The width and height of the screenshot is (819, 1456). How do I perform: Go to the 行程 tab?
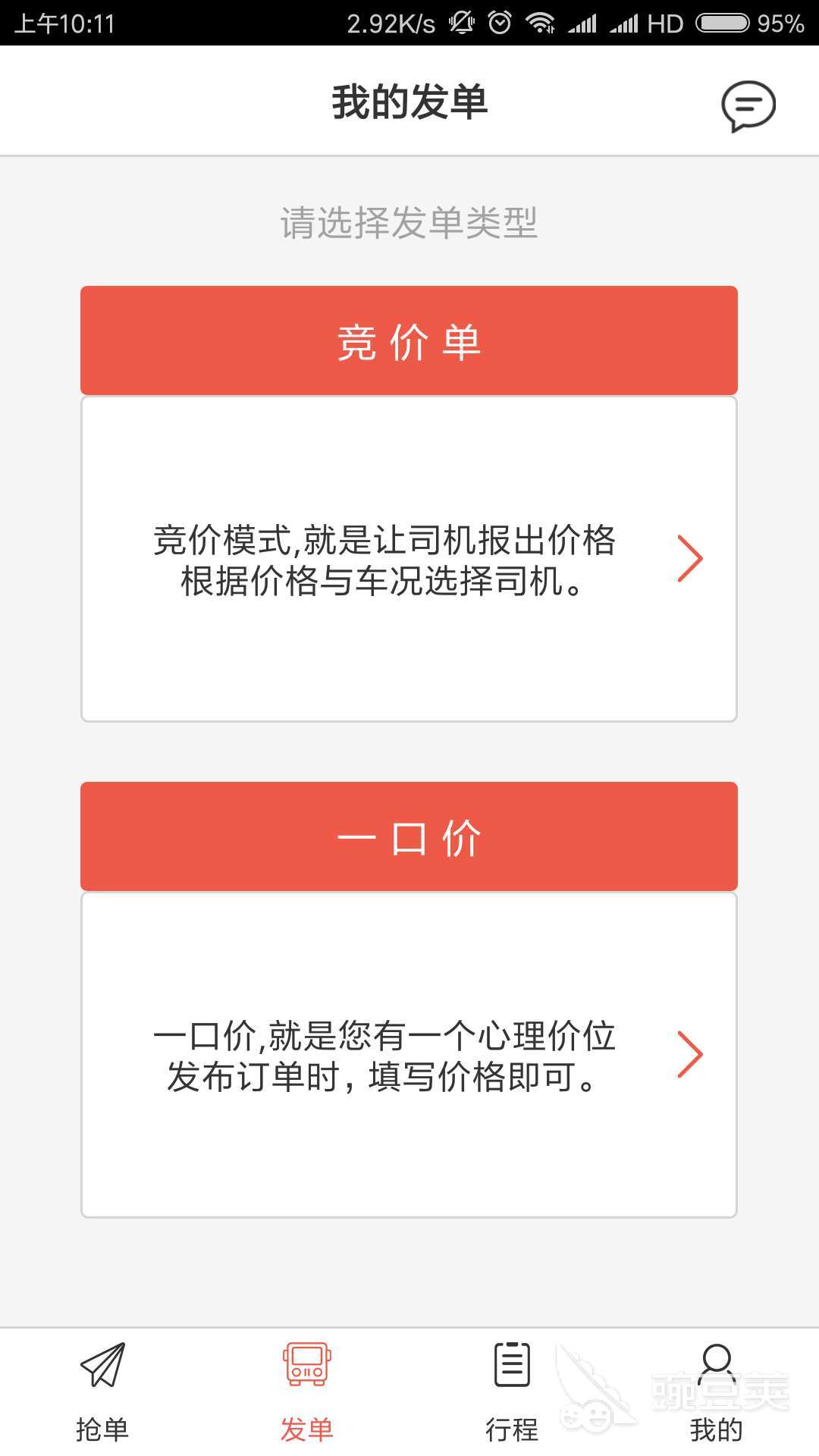[x=512, y=1392]
